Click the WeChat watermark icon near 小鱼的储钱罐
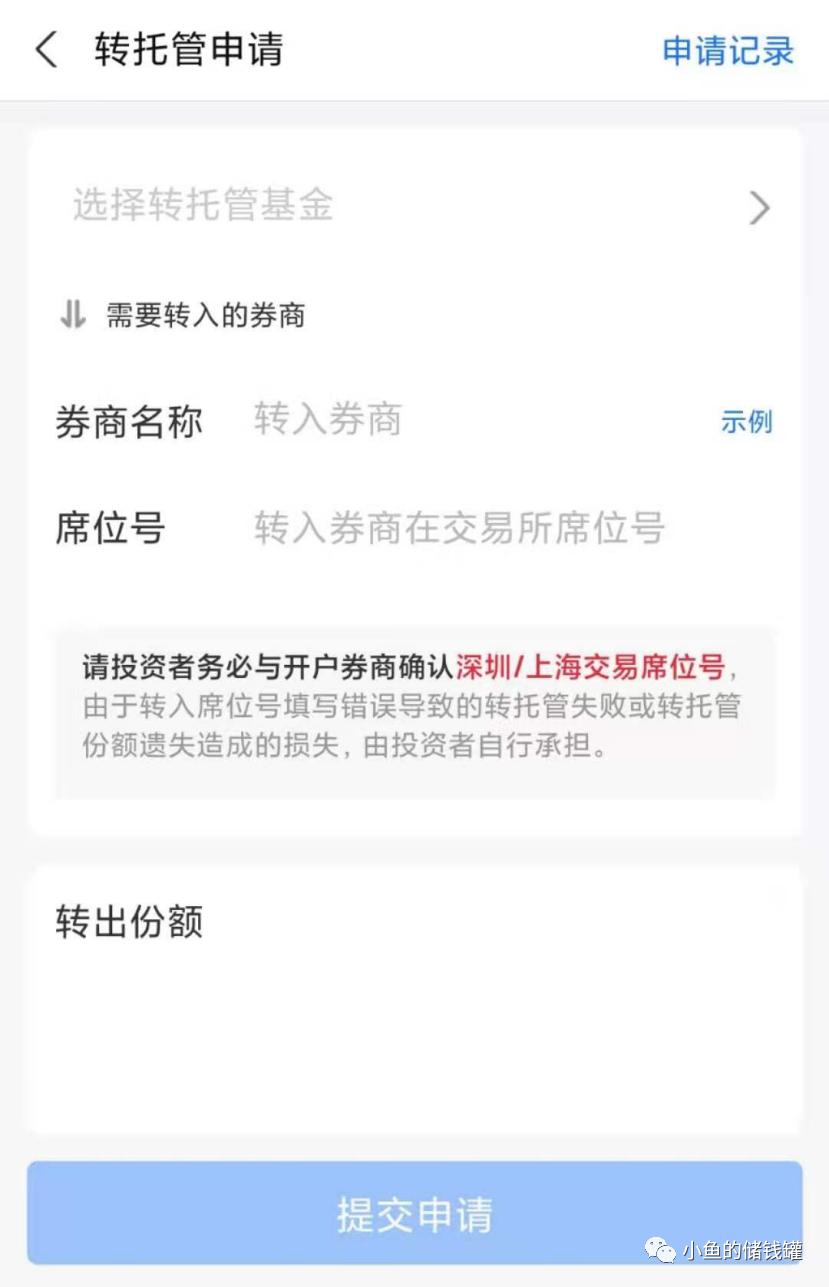The height and width of the screenshot is (1287, 829). coord(661,1251)
